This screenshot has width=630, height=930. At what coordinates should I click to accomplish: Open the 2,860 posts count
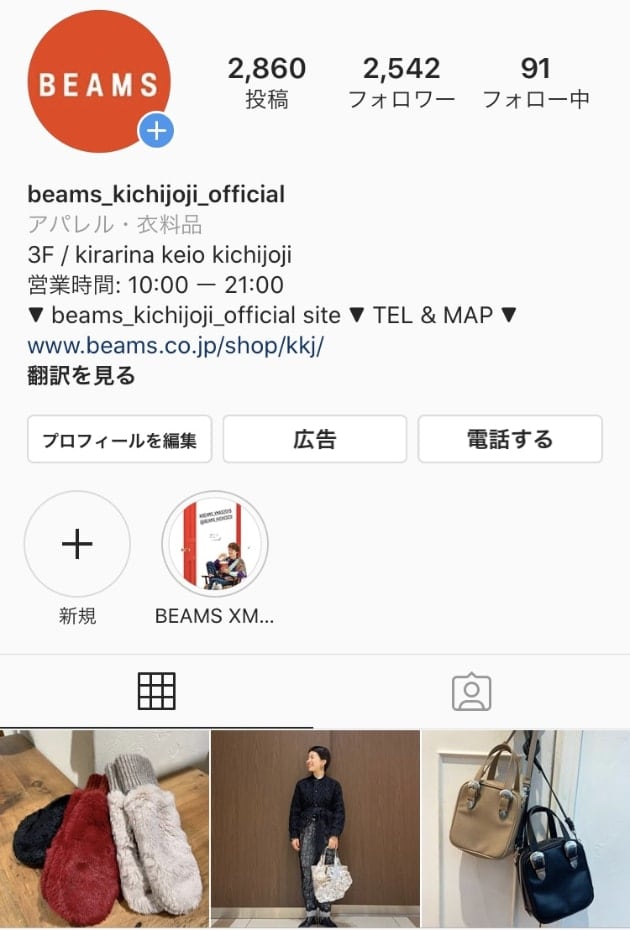coord(266,81)
